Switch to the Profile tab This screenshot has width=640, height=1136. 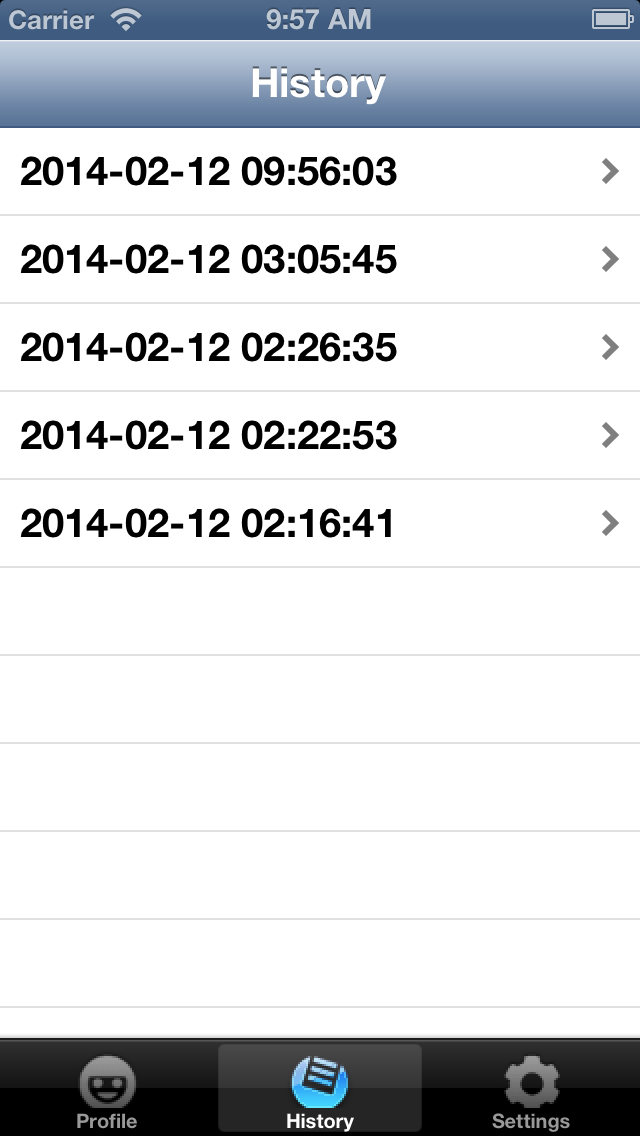tap(107, 1090)
